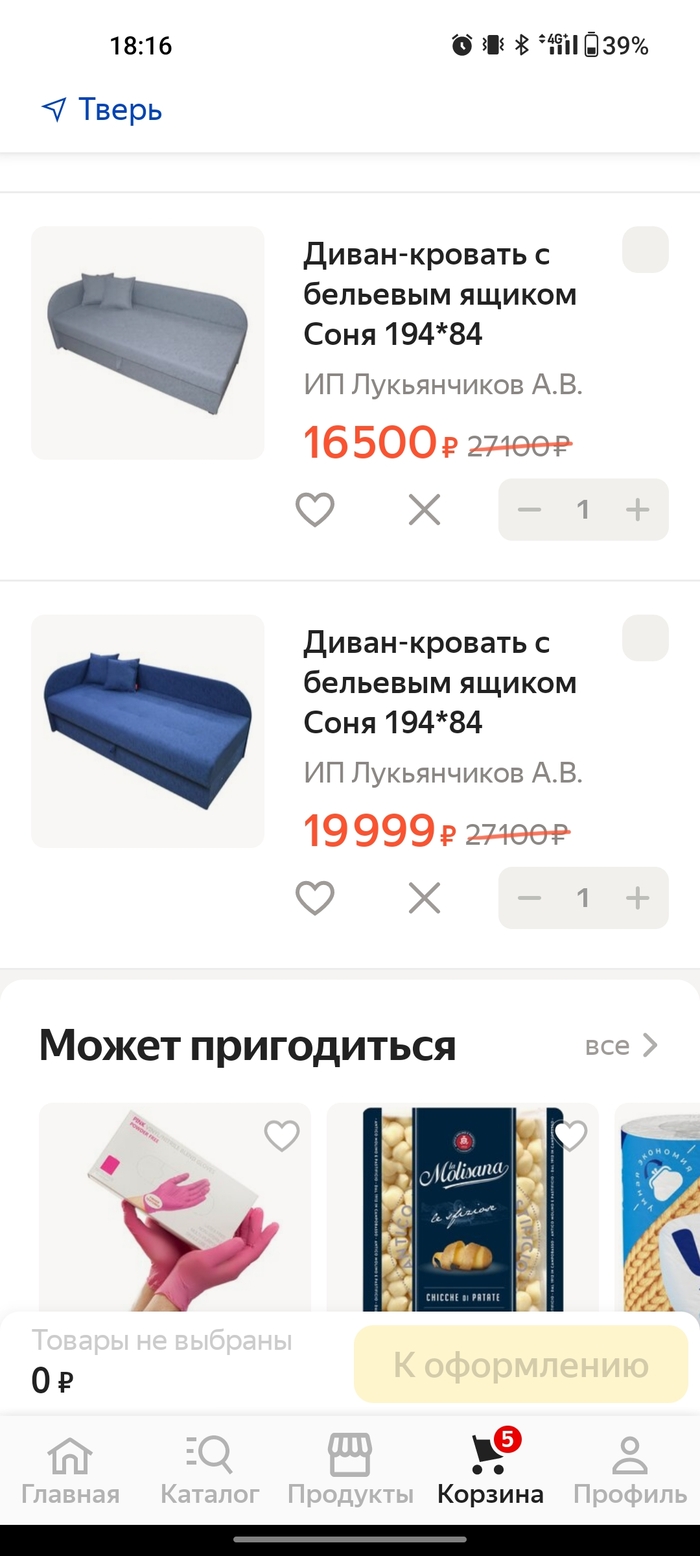
Task: Increase quantity of the 16500 ₽ sofa
Action: (638, 510)
